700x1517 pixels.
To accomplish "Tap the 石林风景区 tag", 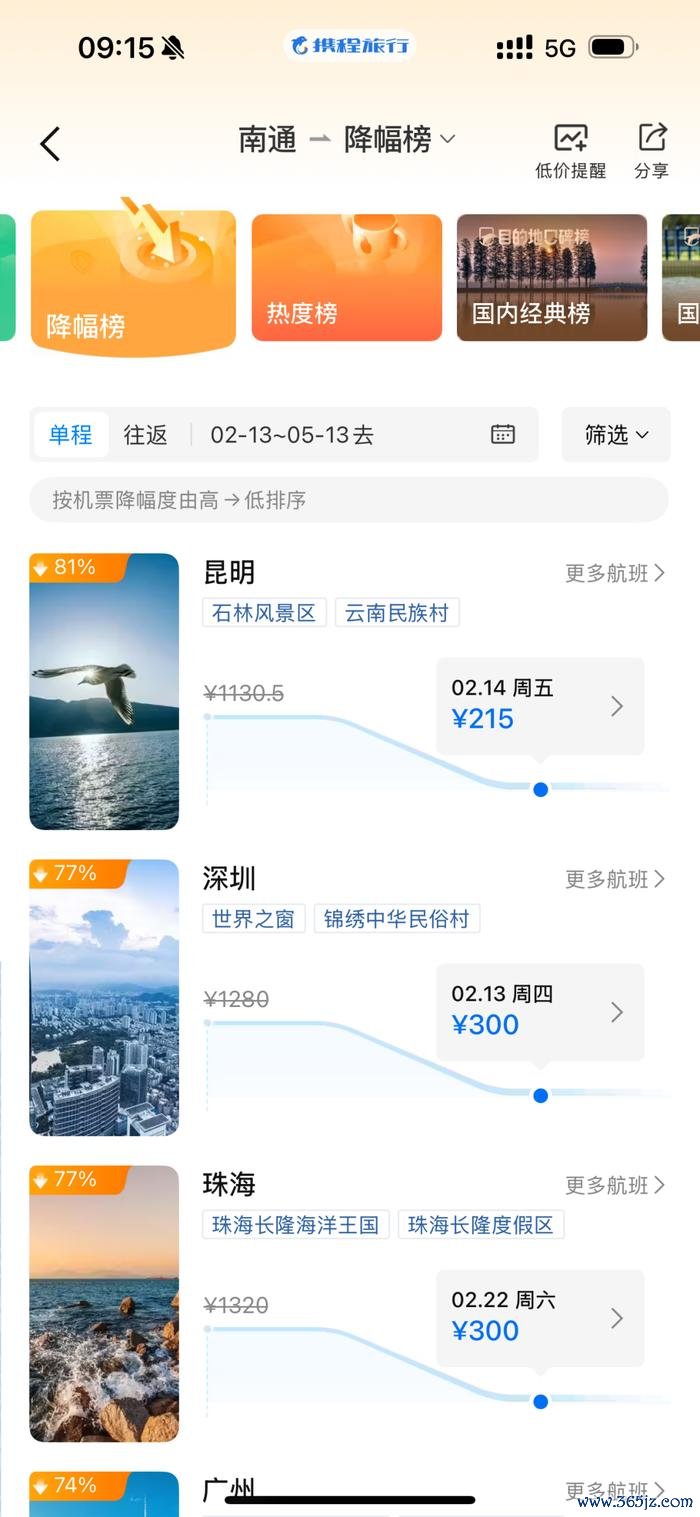I will click(x=264, y=613).
